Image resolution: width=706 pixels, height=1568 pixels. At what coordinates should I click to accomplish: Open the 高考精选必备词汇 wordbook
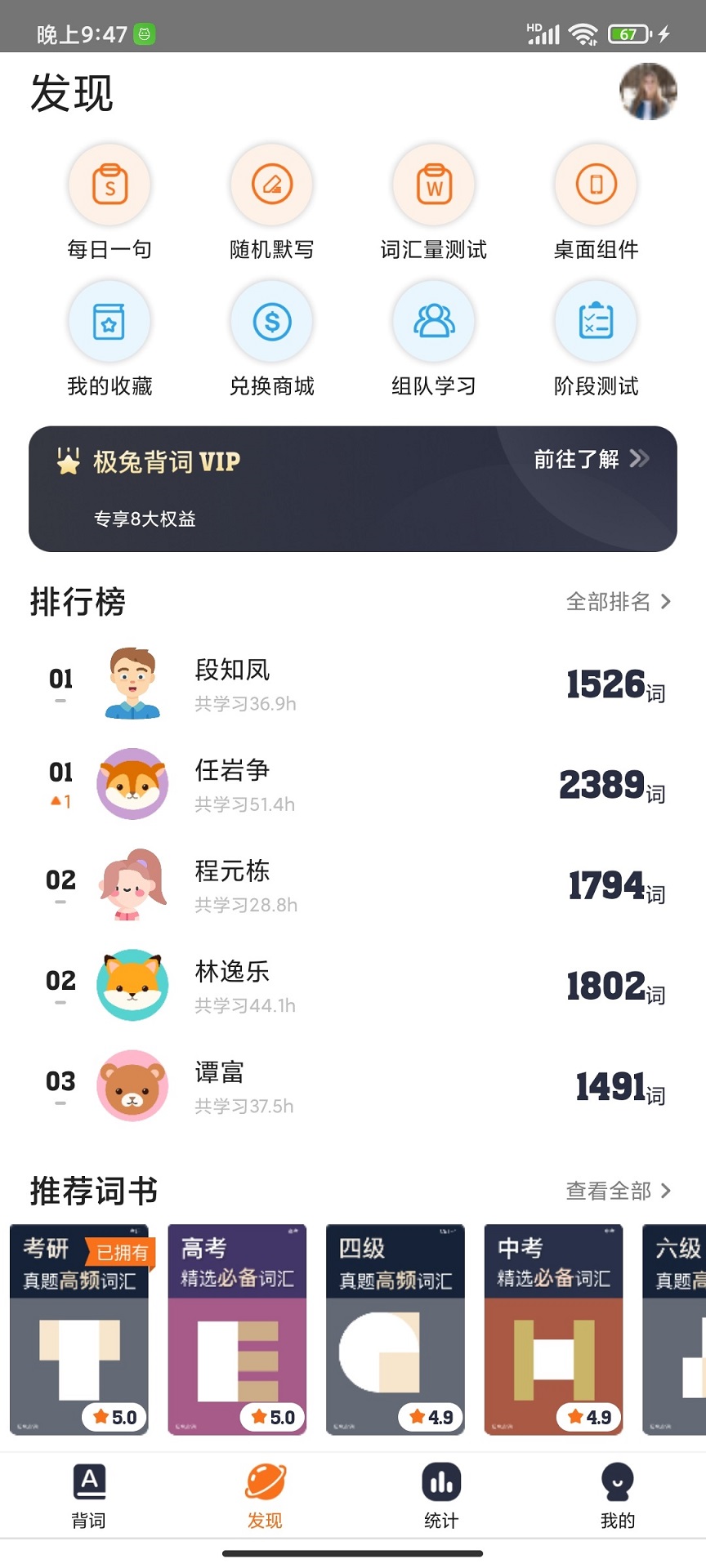[x=237, y=1330]
